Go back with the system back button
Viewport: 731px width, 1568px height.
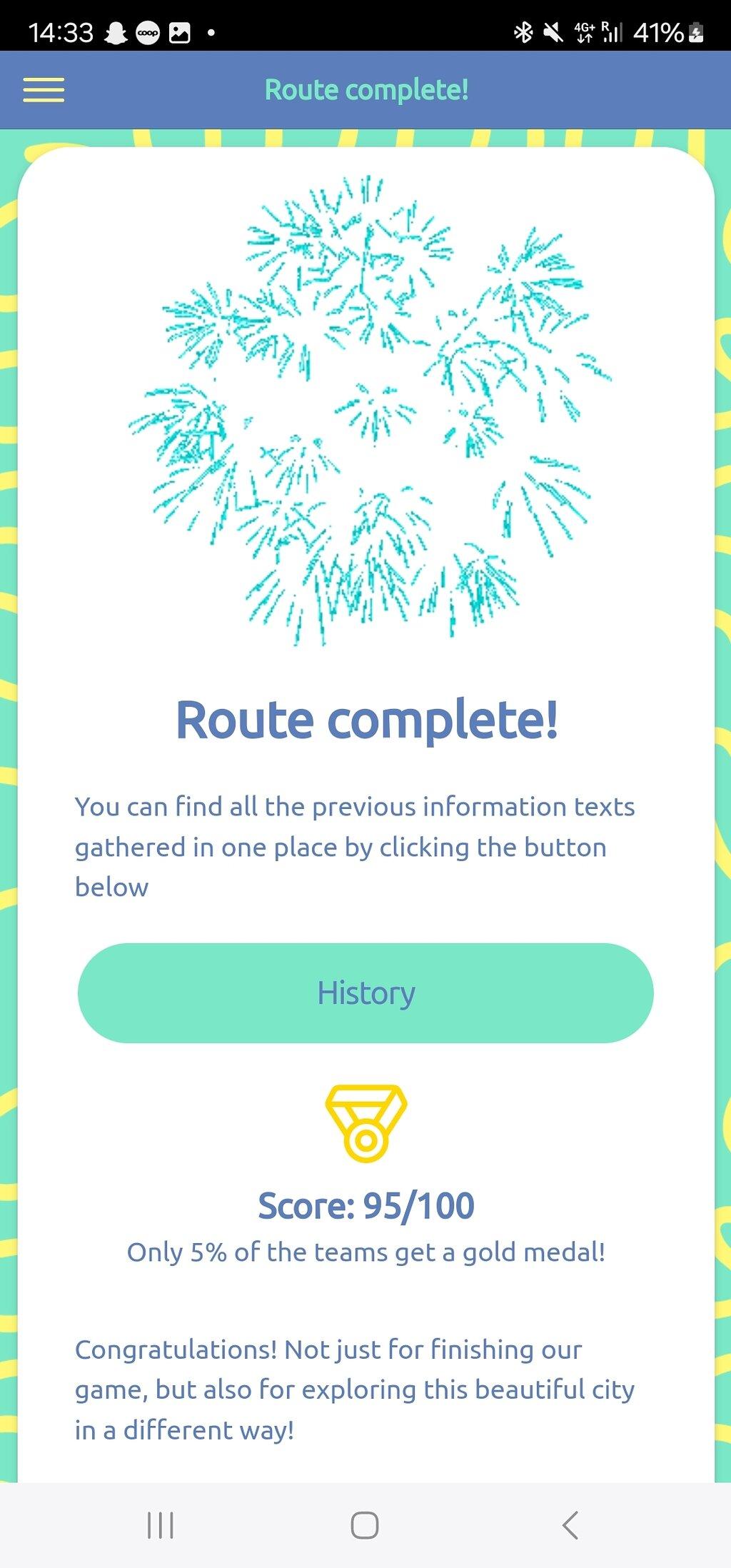pyautogui.click(x=570, y=1525)
